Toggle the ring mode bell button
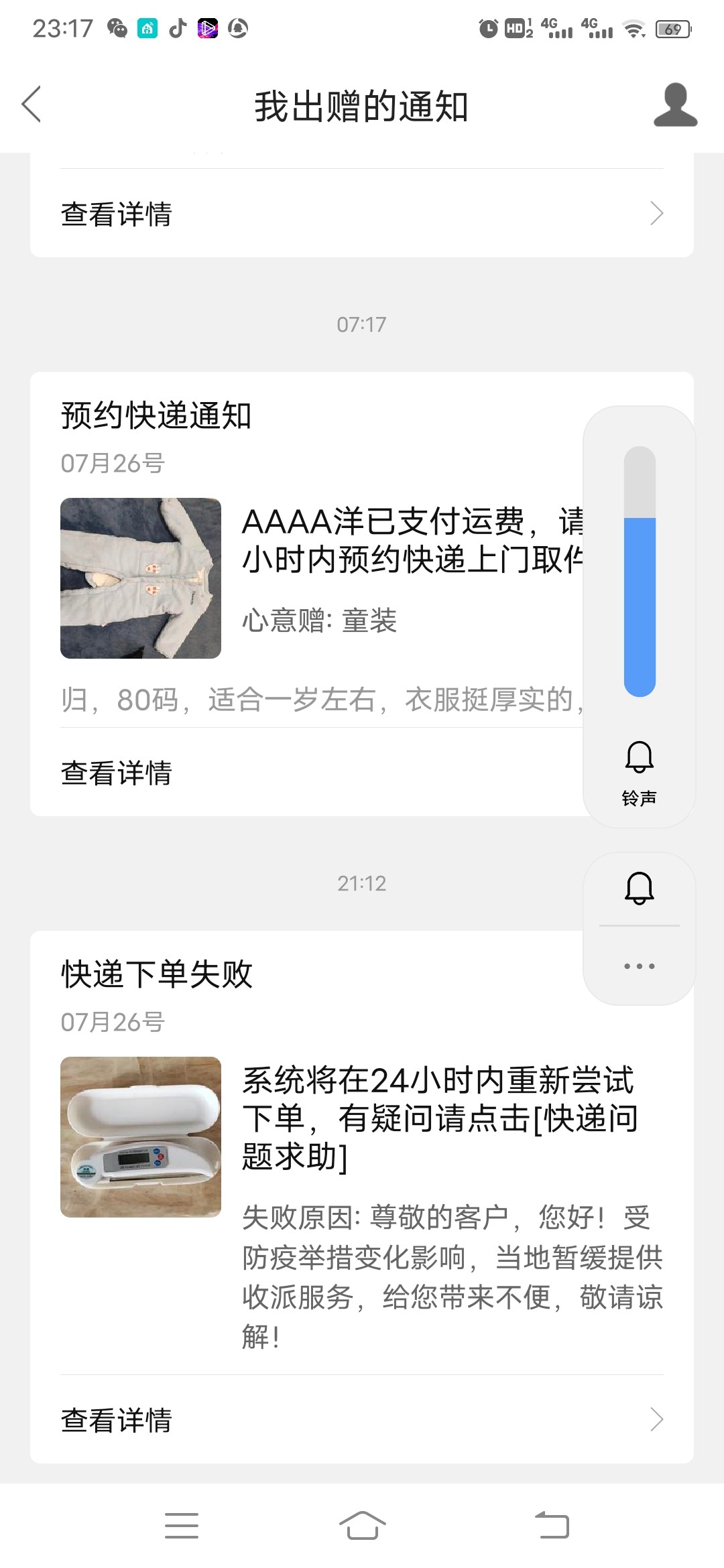Viewport: 724px width, 1568px height. (639, 889)
